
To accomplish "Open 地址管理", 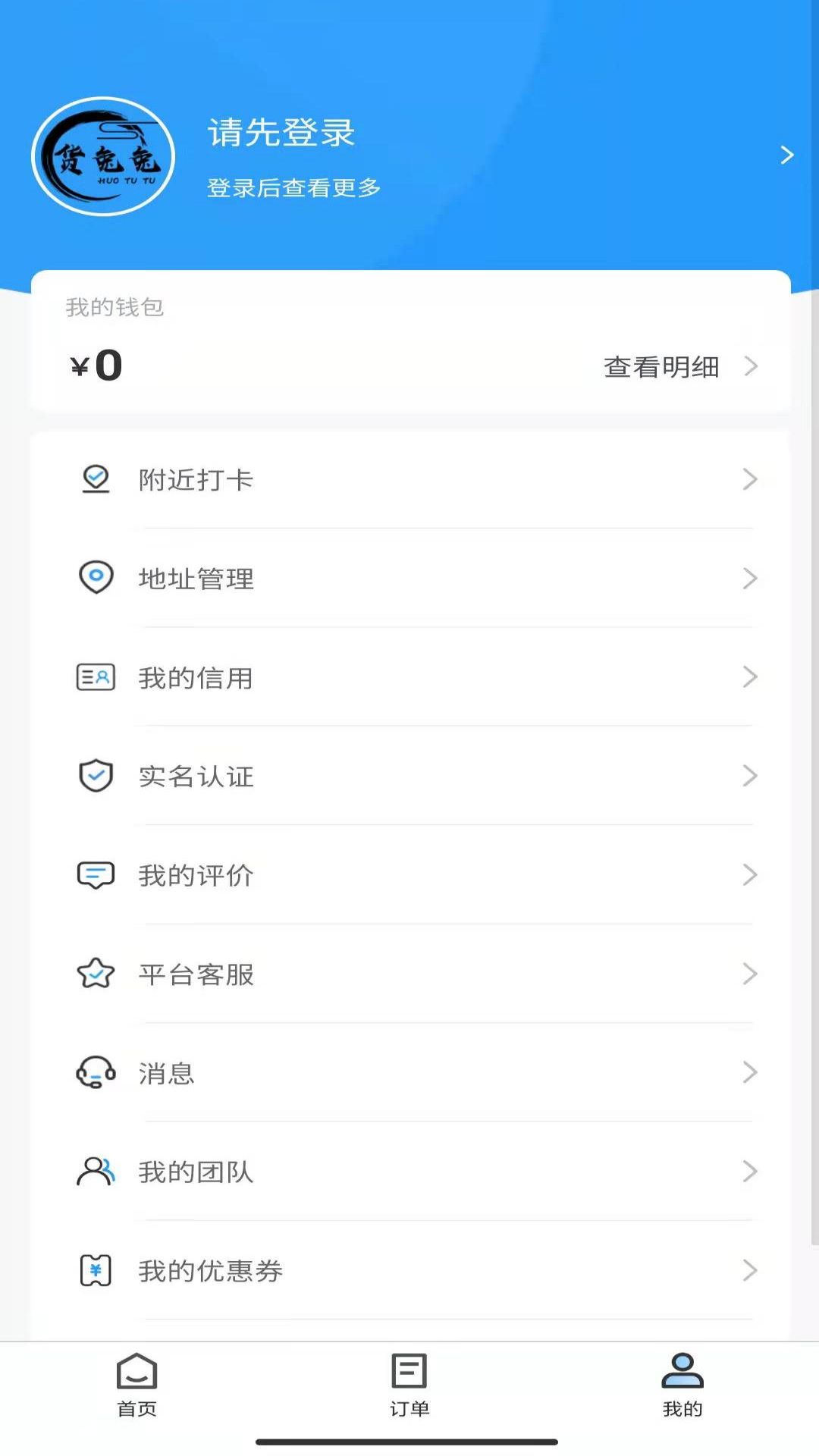I will [409, 579].
